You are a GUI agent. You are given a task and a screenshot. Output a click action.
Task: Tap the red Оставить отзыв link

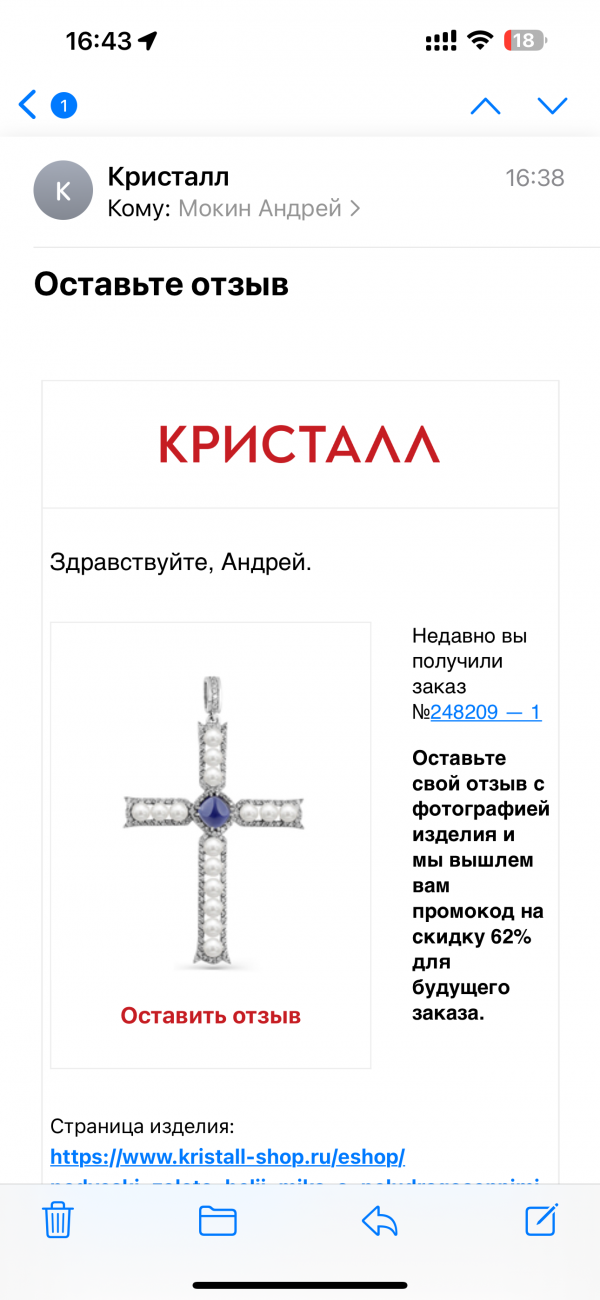pos(211,1016)
